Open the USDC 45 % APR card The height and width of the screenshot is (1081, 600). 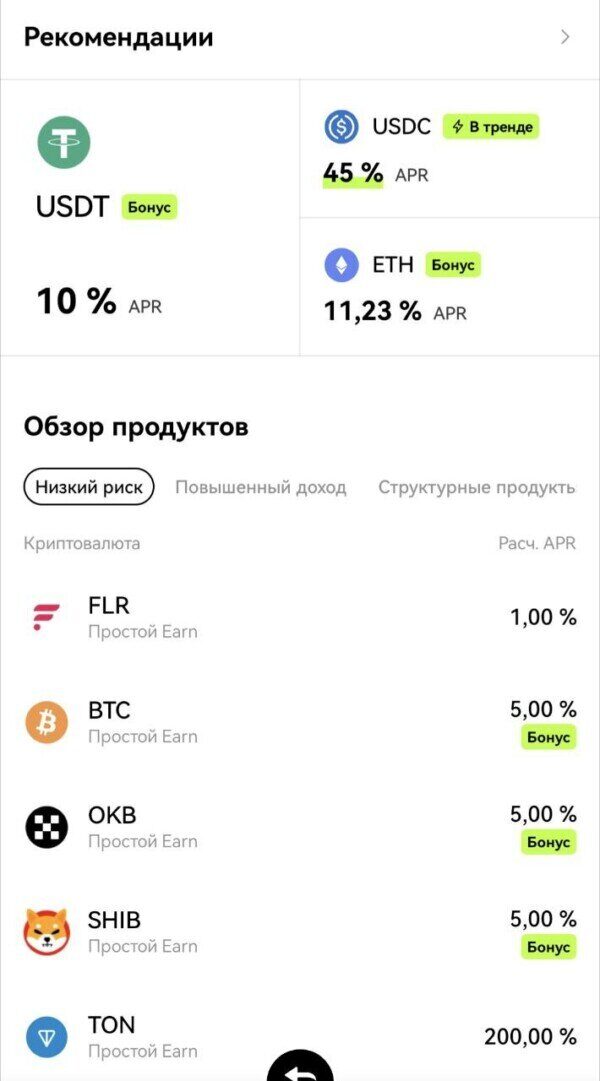[x=449, y=150]
